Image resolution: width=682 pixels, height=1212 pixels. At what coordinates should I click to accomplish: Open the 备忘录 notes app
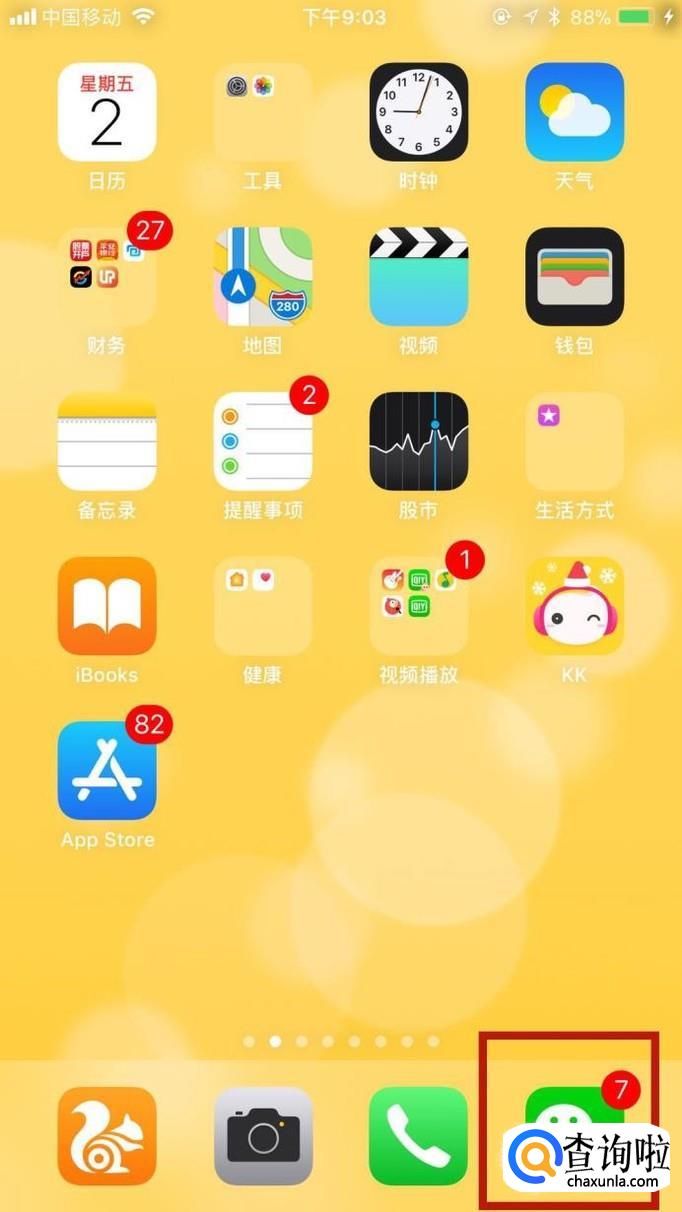[107, 442]
